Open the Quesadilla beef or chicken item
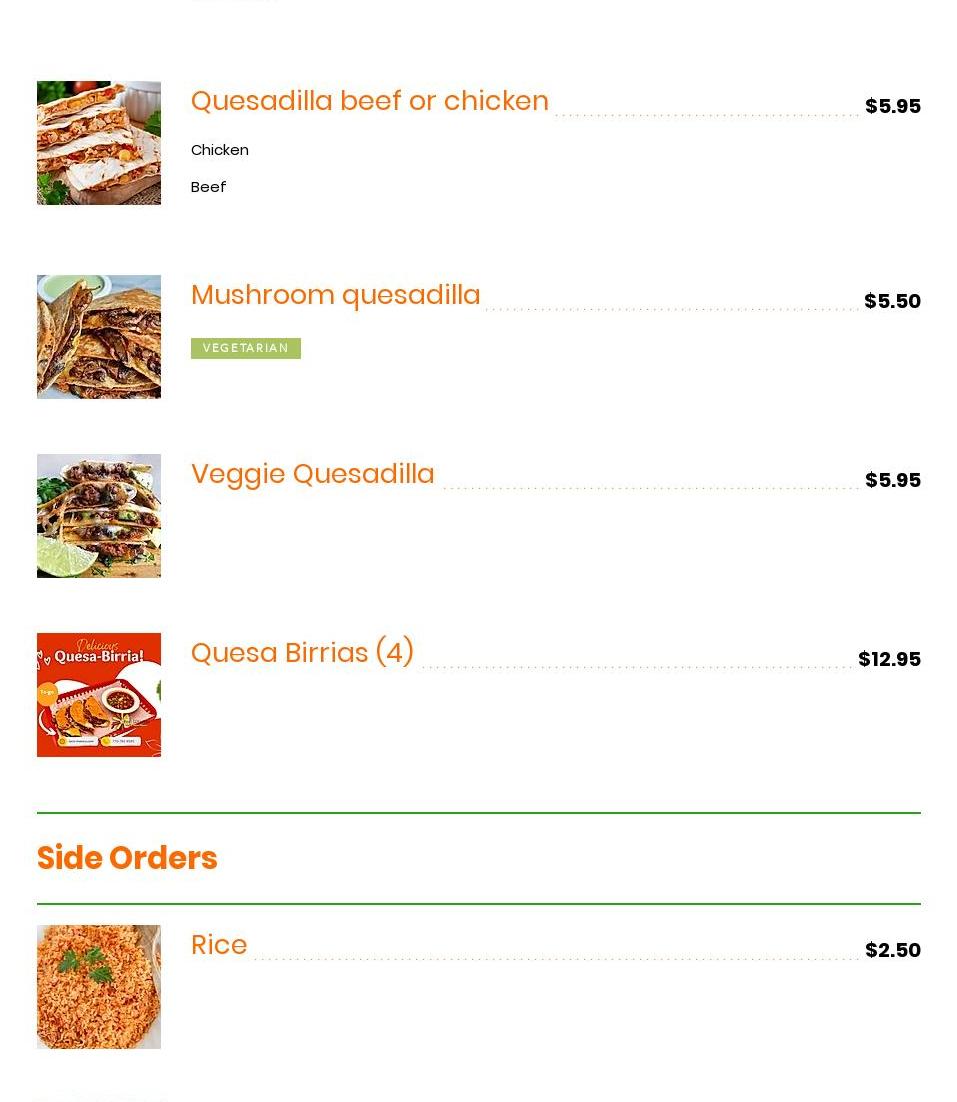This screenshot has width=957, height=1102. [369, 101]
